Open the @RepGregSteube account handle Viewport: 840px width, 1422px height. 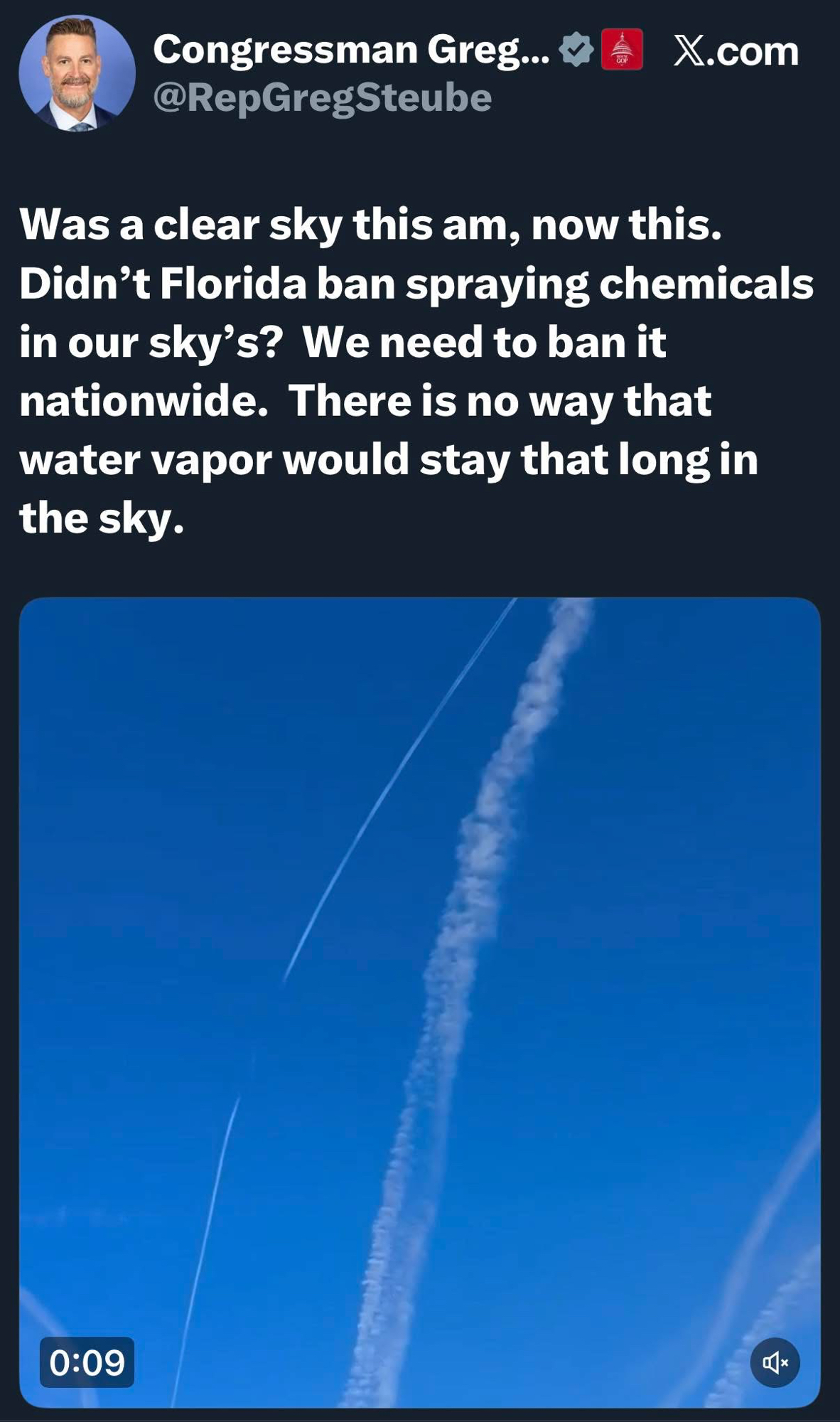[322, 97]
